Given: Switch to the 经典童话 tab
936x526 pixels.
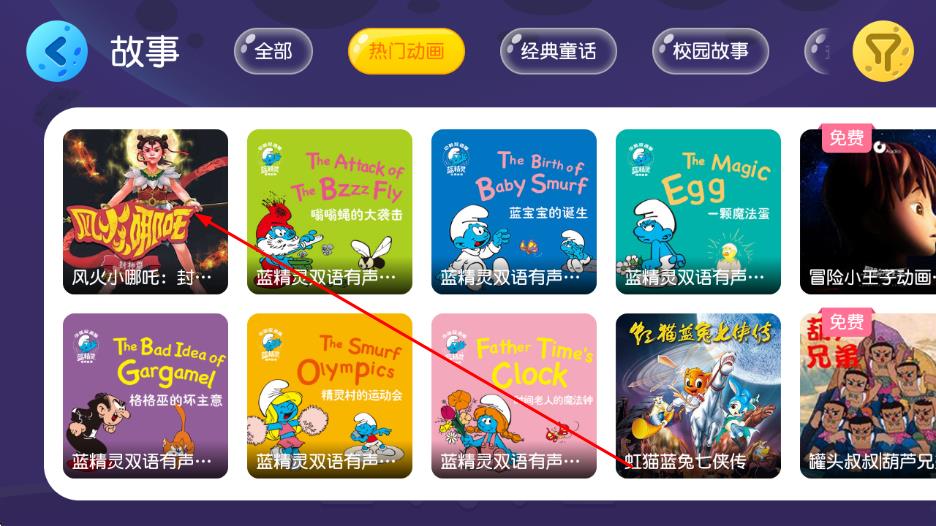Looking at the screenshot, I should (x=558, y=51).
